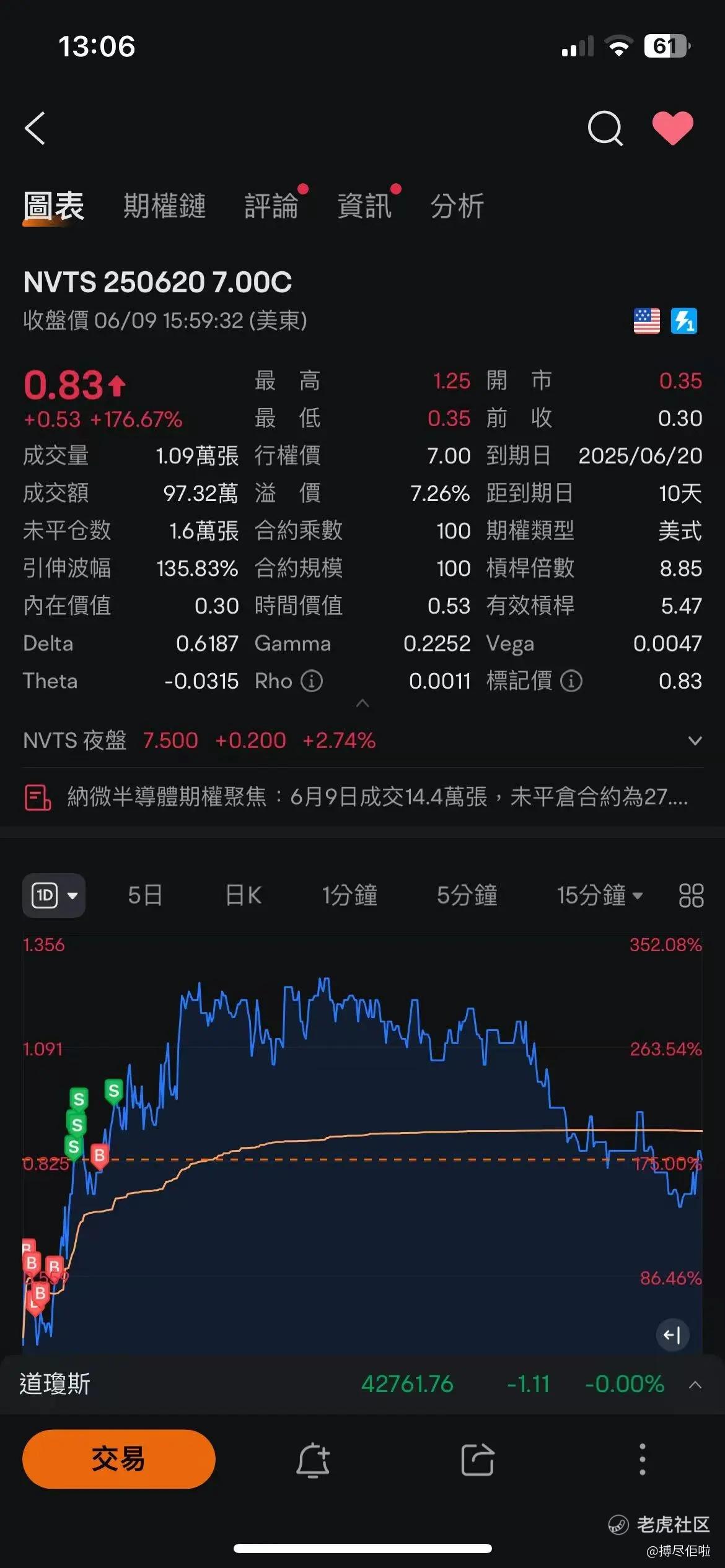View Rho info icon explanation

click(x=312, y=681)
